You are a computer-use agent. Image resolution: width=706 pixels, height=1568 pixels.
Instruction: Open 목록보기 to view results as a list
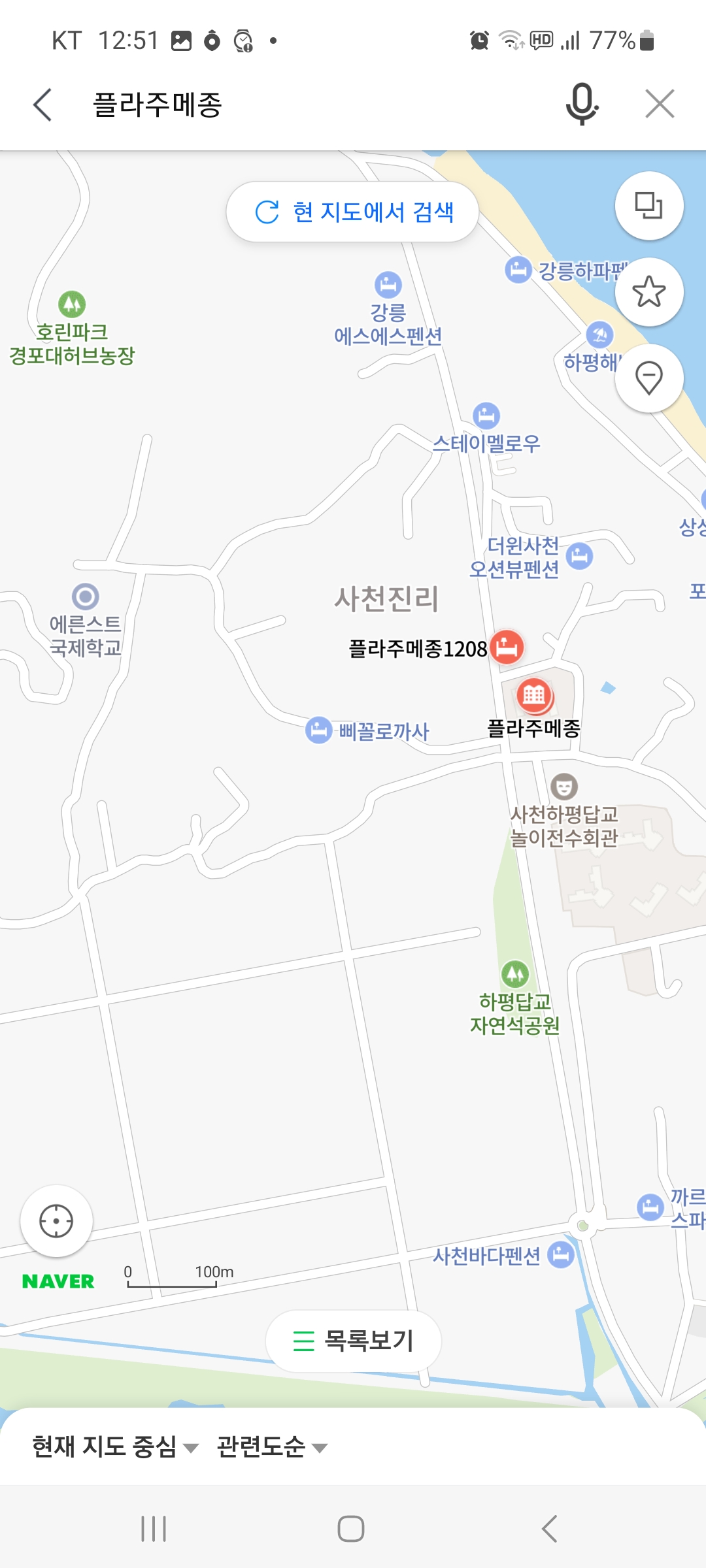[353, 1341]
